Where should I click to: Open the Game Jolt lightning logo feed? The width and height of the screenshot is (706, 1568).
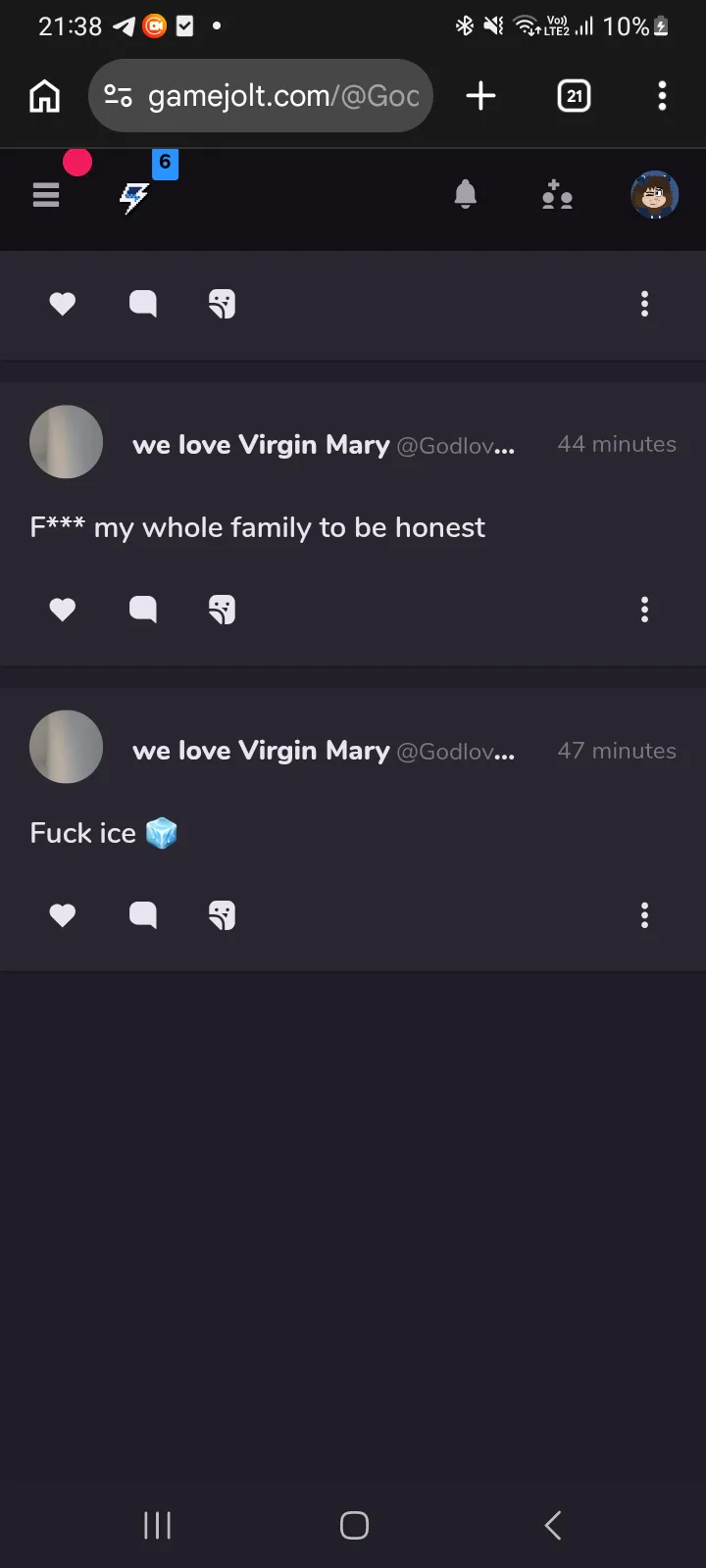pos(134,197)
